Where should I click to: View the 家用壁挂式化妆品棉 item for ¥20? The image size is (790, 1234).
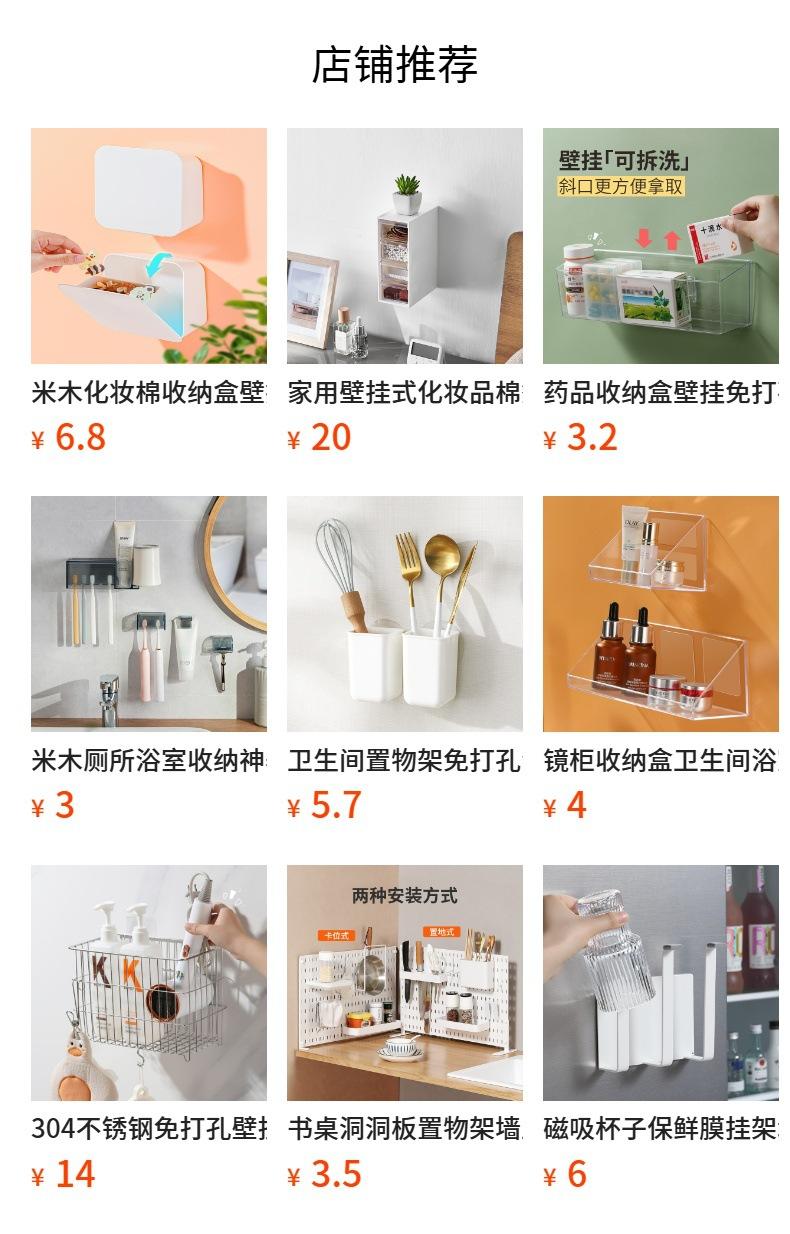point(405,292)
